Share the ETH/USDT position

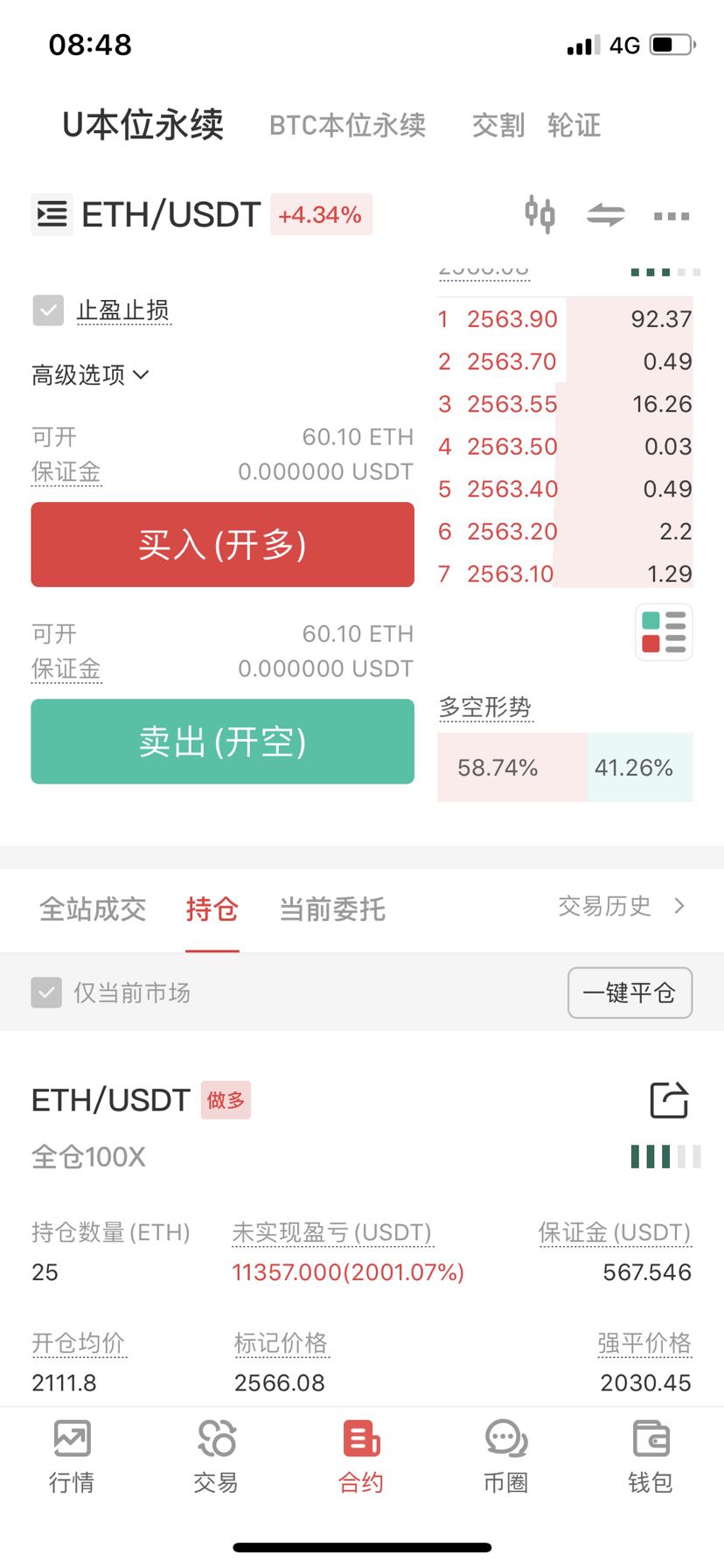point(669,1099)
